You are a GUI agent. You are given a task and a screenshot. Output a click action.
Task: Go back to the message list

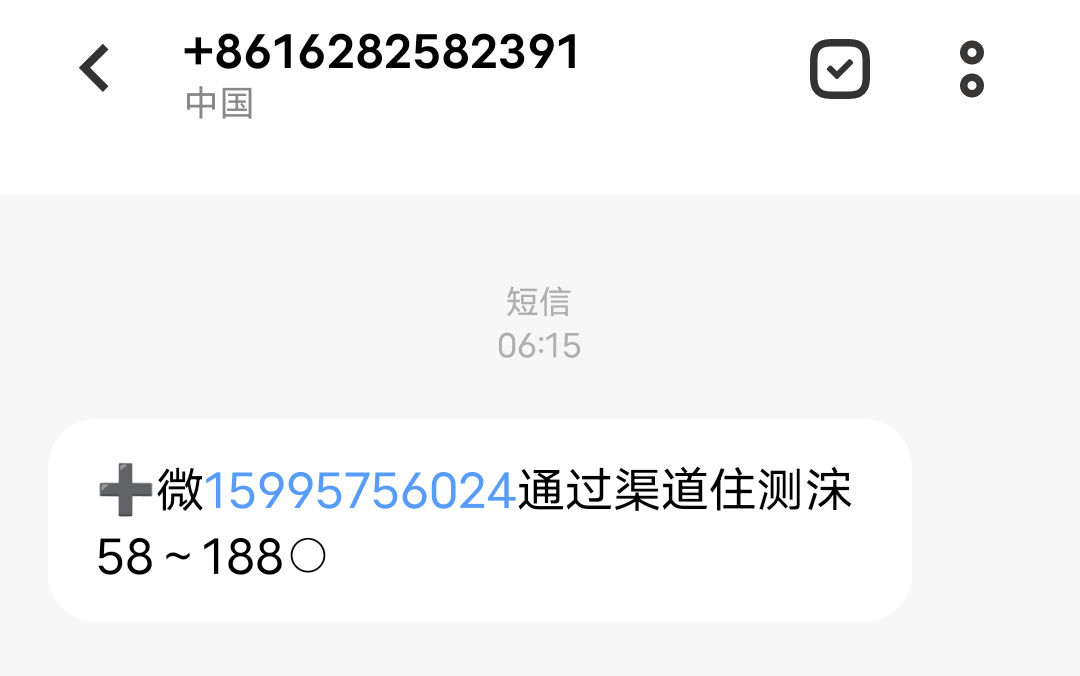(95, 69)
